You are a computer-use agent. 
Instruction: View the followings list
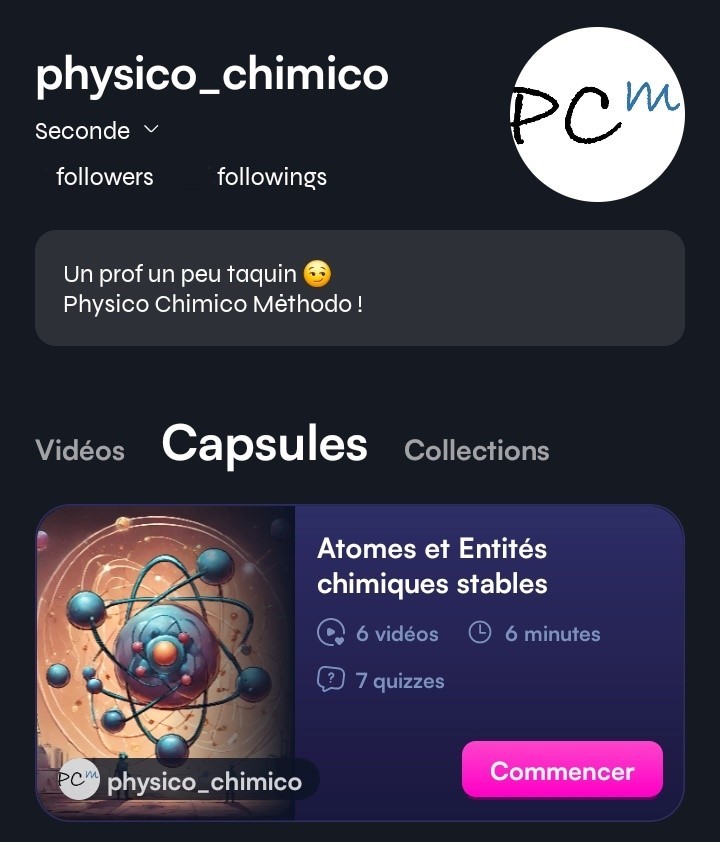tap(272, 177)
